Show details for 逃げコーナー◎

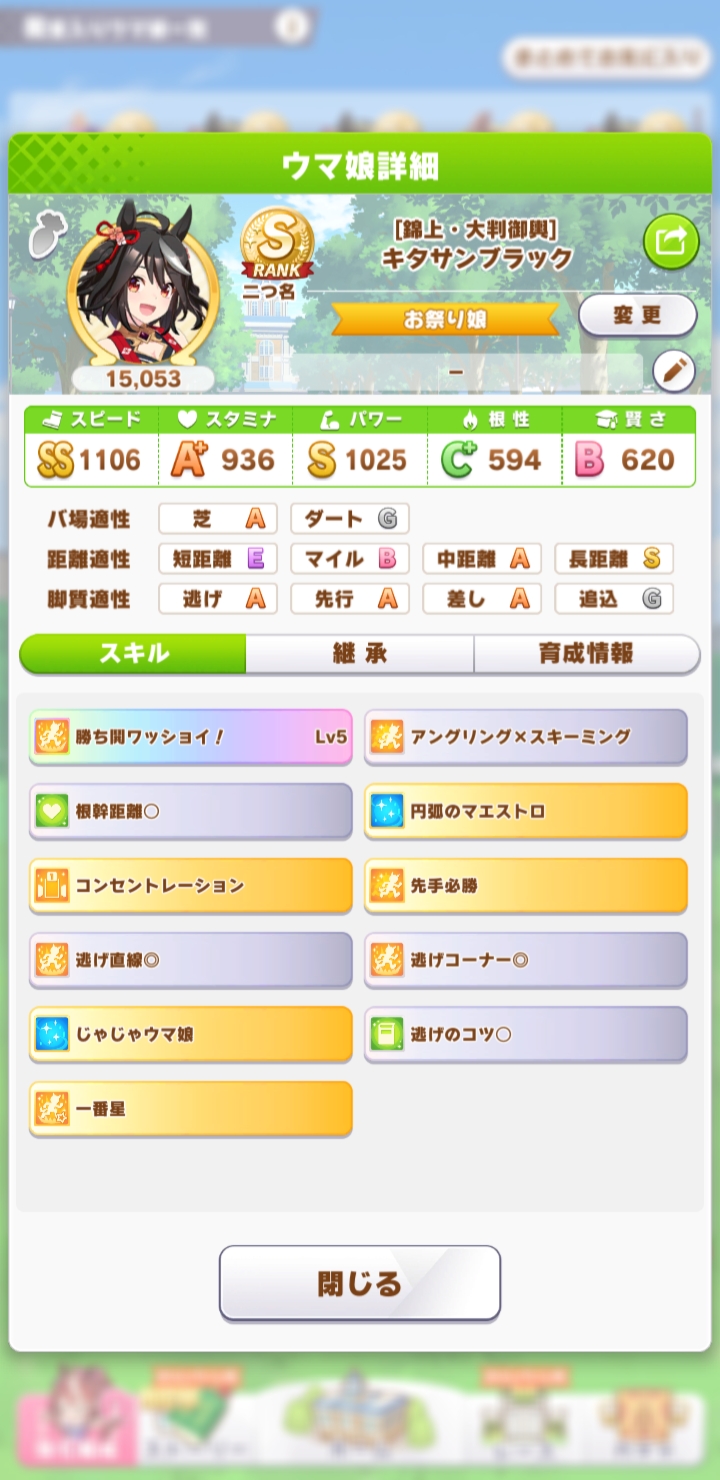click(x=526, y=960)
